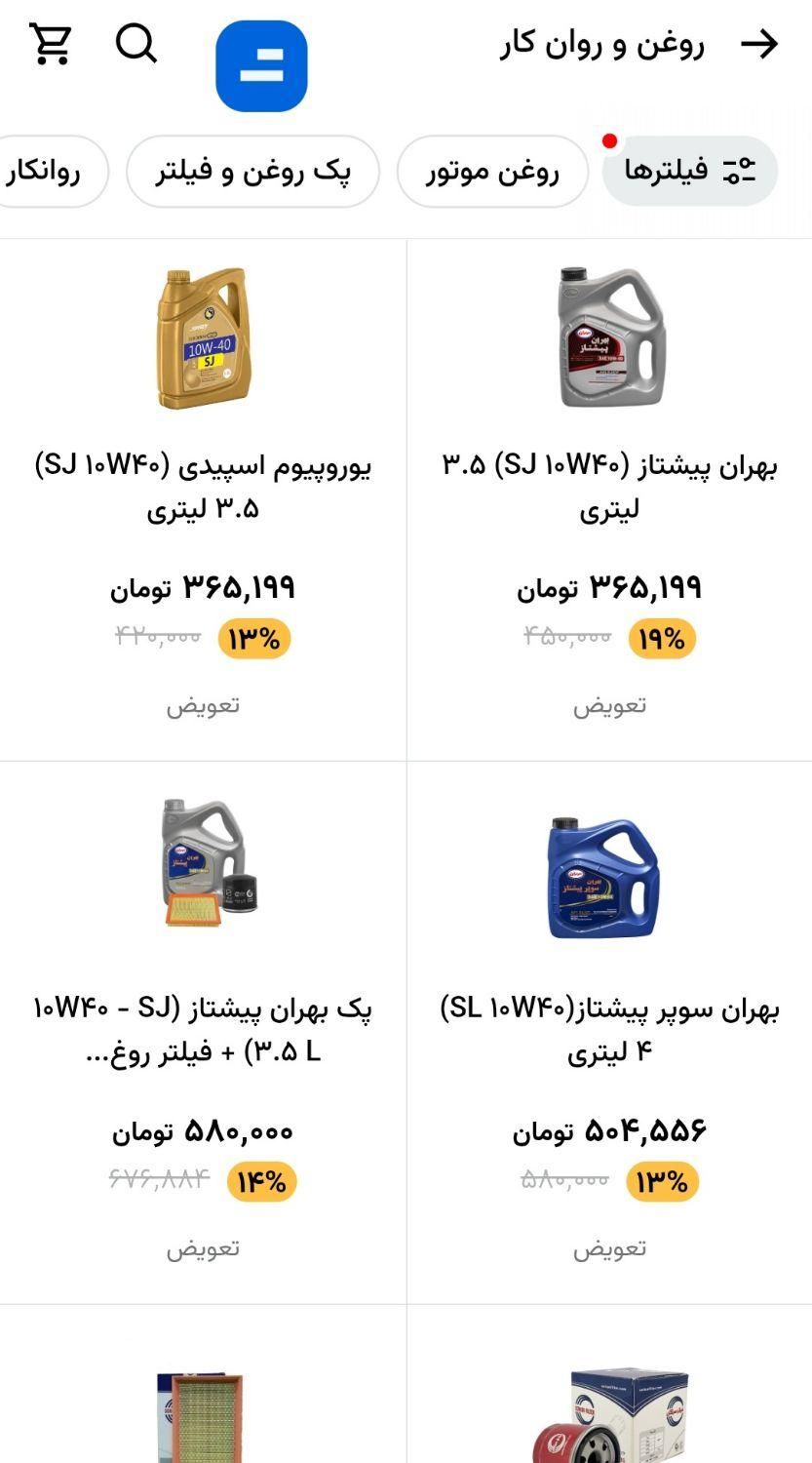This screenshot has height=1463, width=812.
Task: Open the shopping cart
Action: [x=51, y=44]
